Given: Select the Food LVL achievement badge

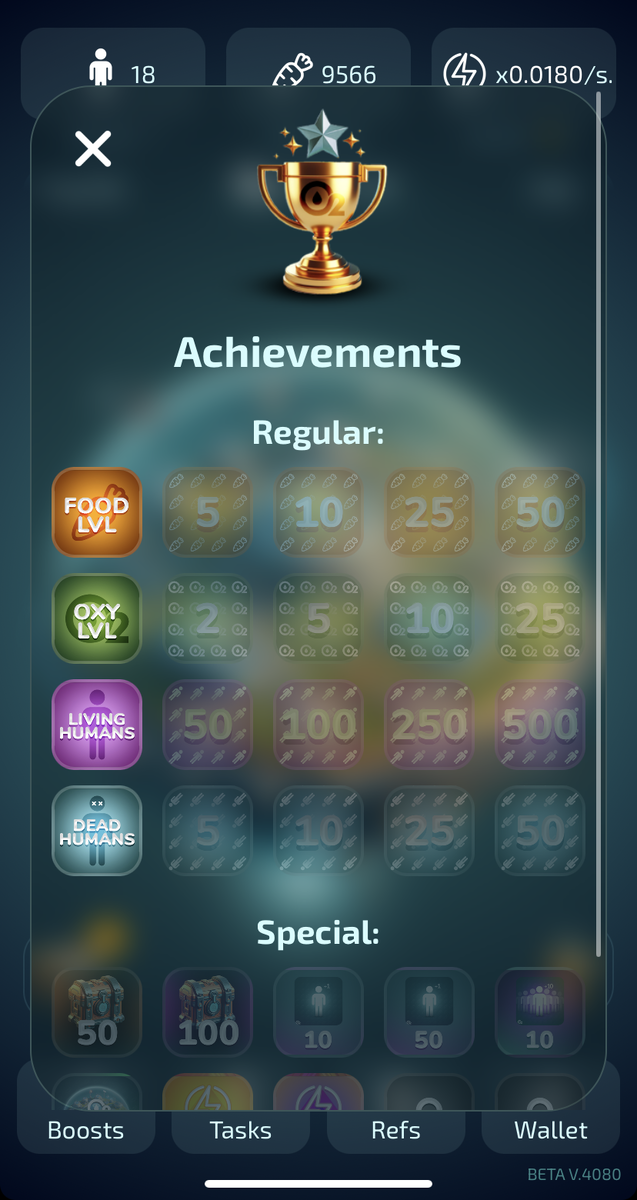Looking at the screenshot, I should pos(97,512).
